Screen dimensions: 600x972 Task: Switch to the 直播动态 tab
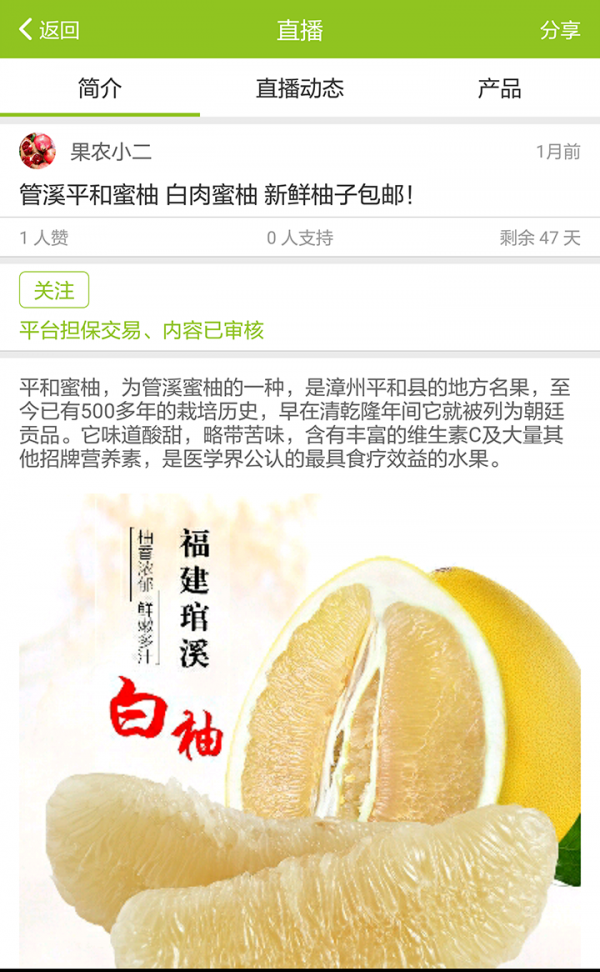click(300, 88)
